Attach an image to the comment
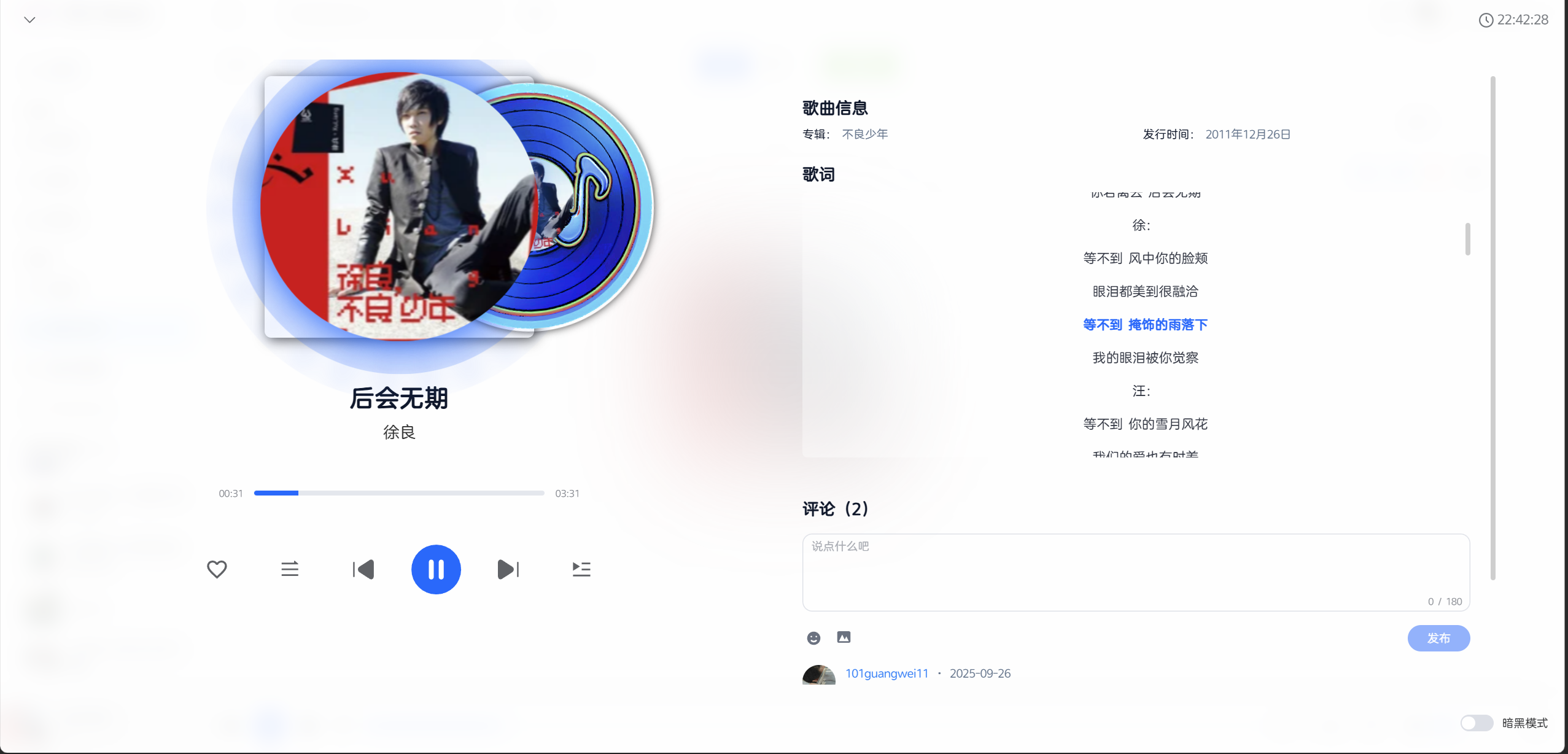 click(844, 637)
